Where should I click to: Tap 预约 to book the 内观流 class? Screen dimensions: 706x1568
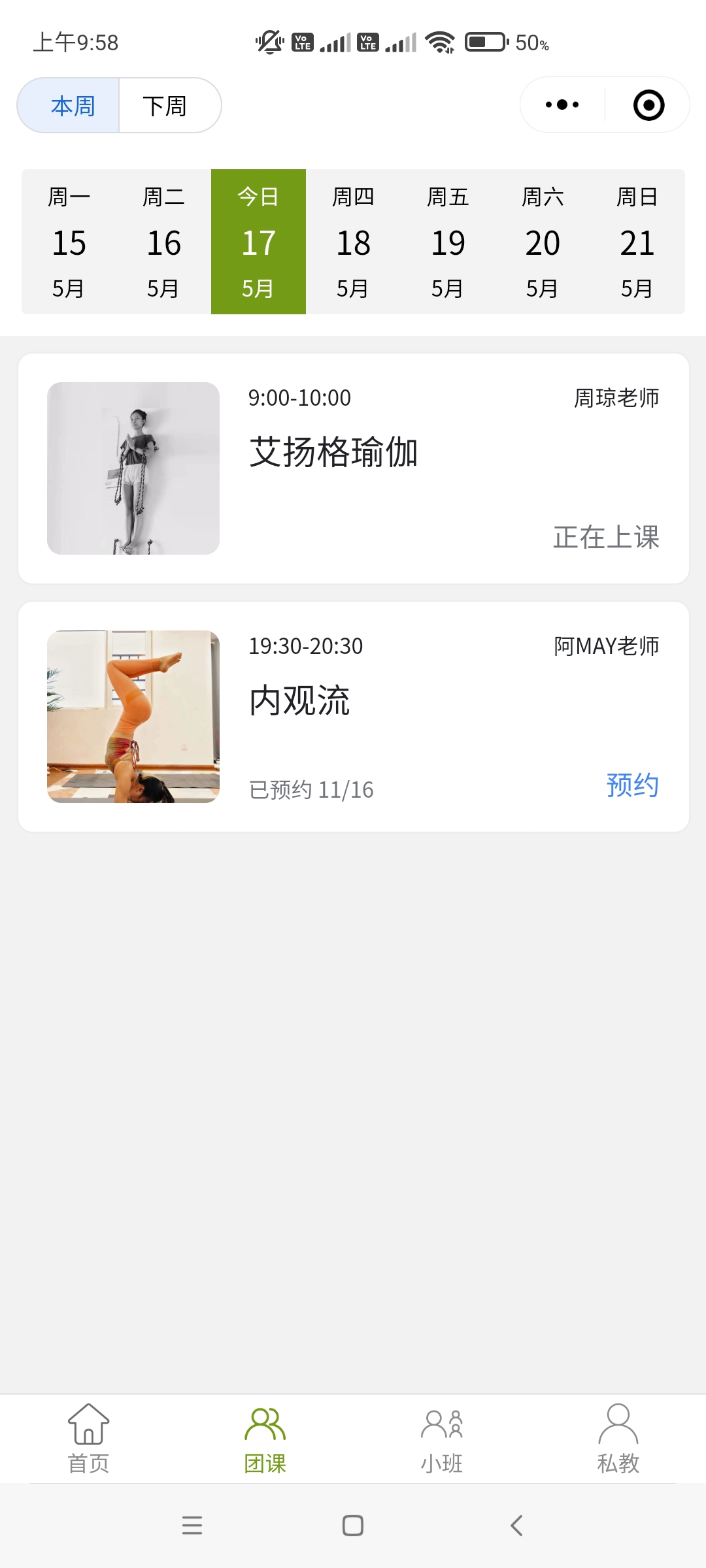pos(631,785)
